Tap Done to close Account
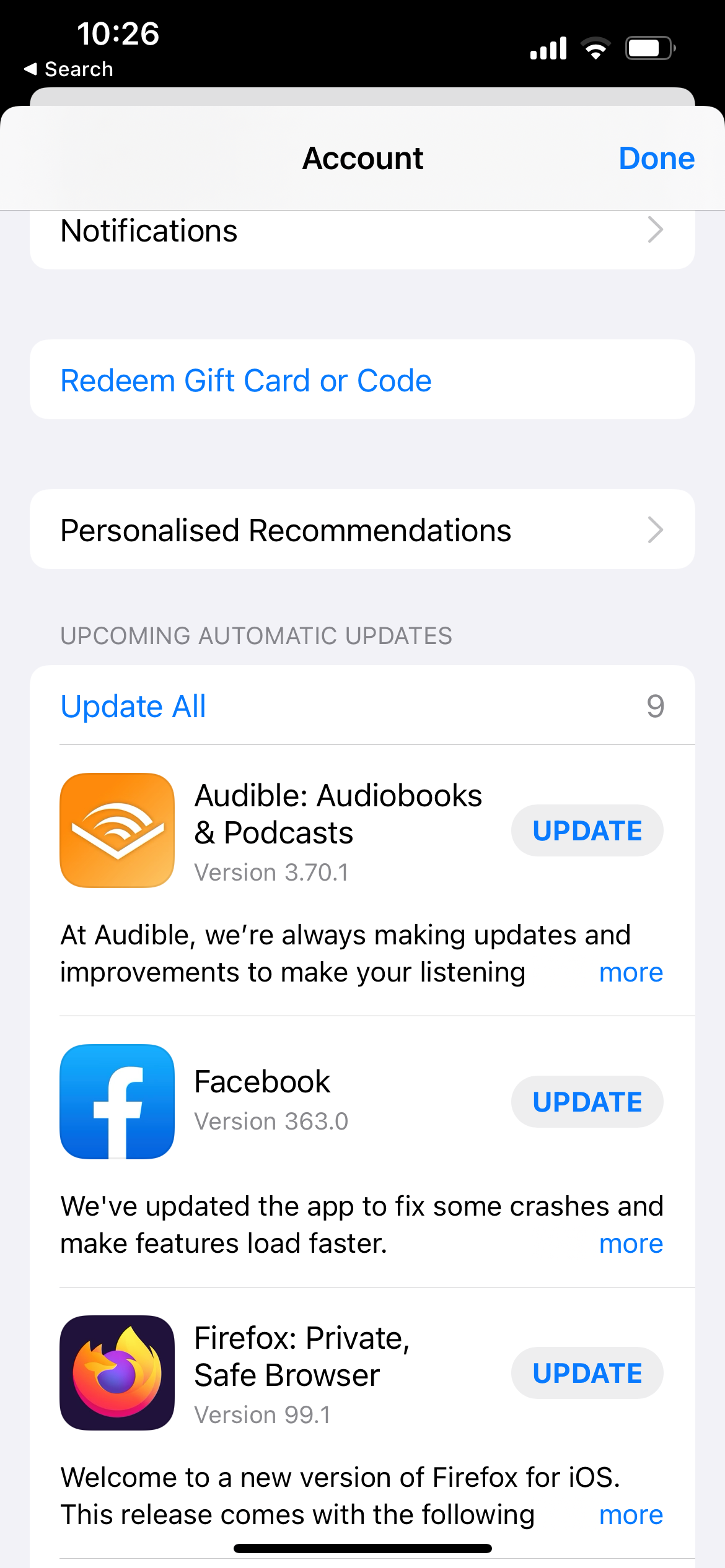Viewport: 725px width, 1568px height. pyautogui.click(x=656, y=159)
